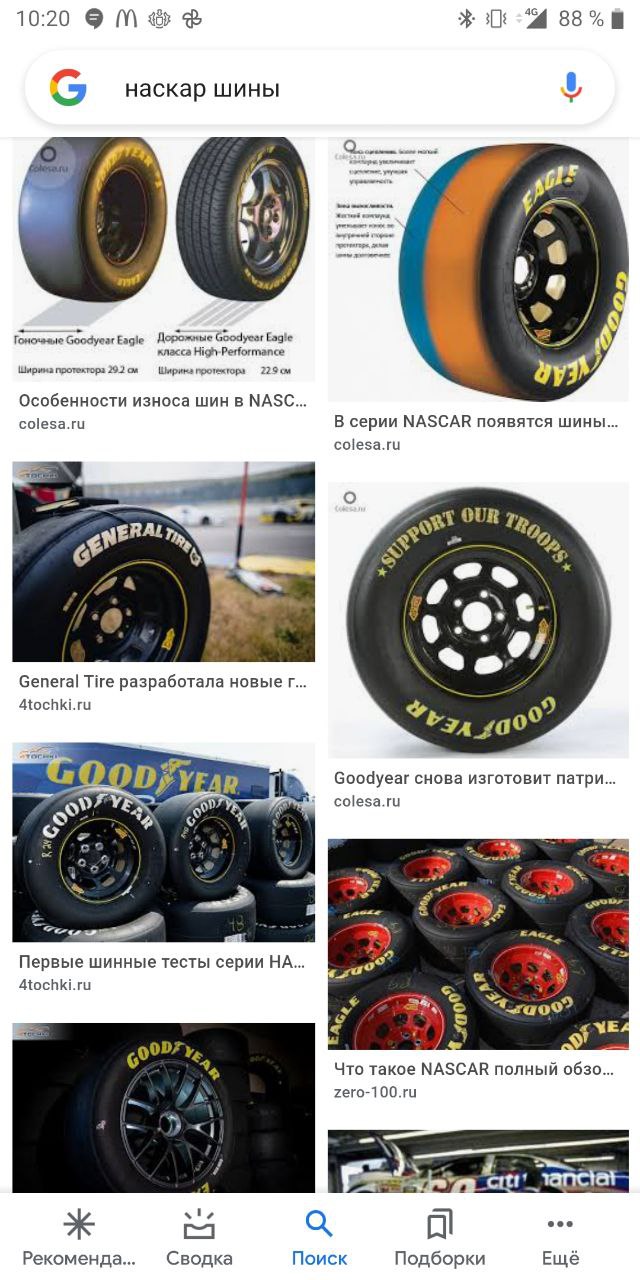Switch to the Сводка tab
The width and height of the screenshot is (640, 1280).
(x=199, y=1238)
